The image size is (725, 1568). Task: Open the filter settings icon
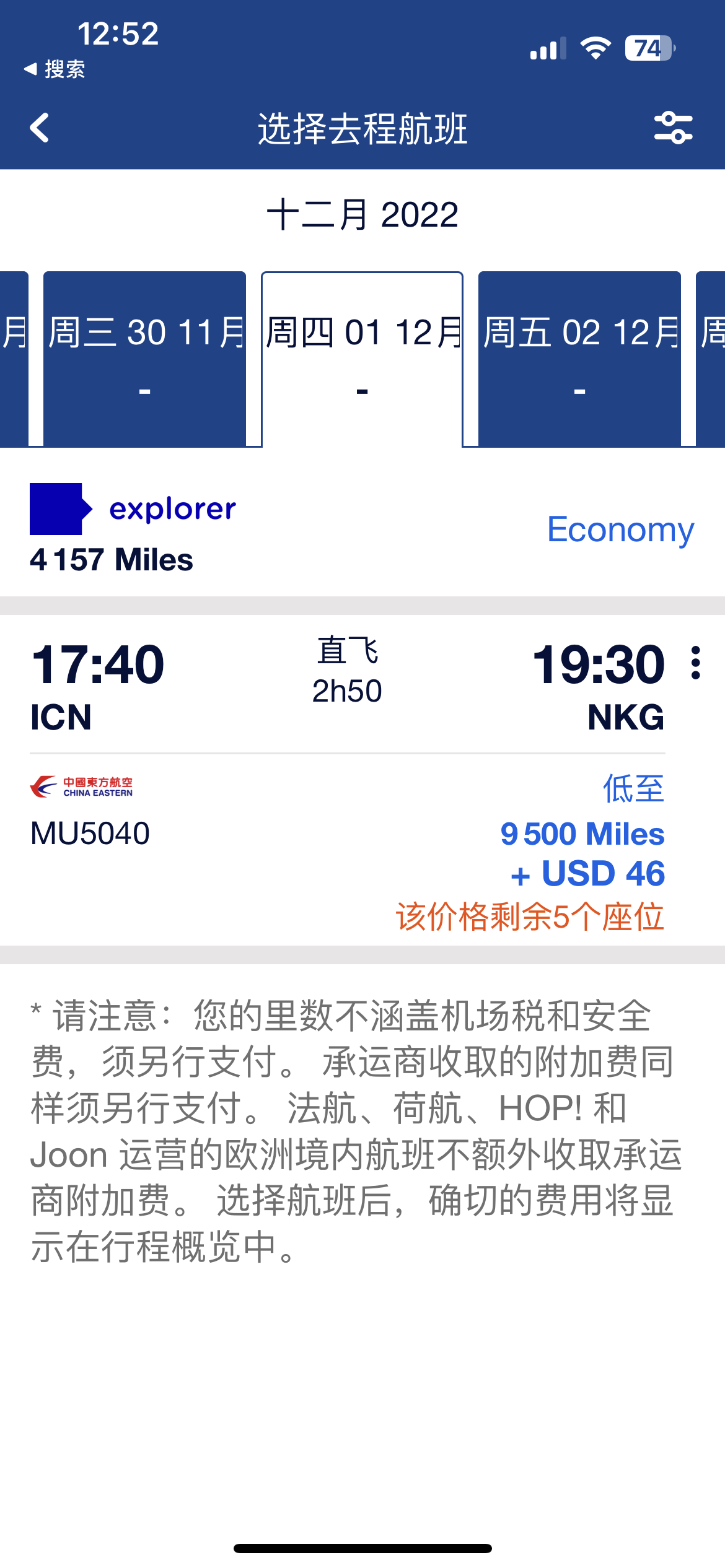pos(673,128)
